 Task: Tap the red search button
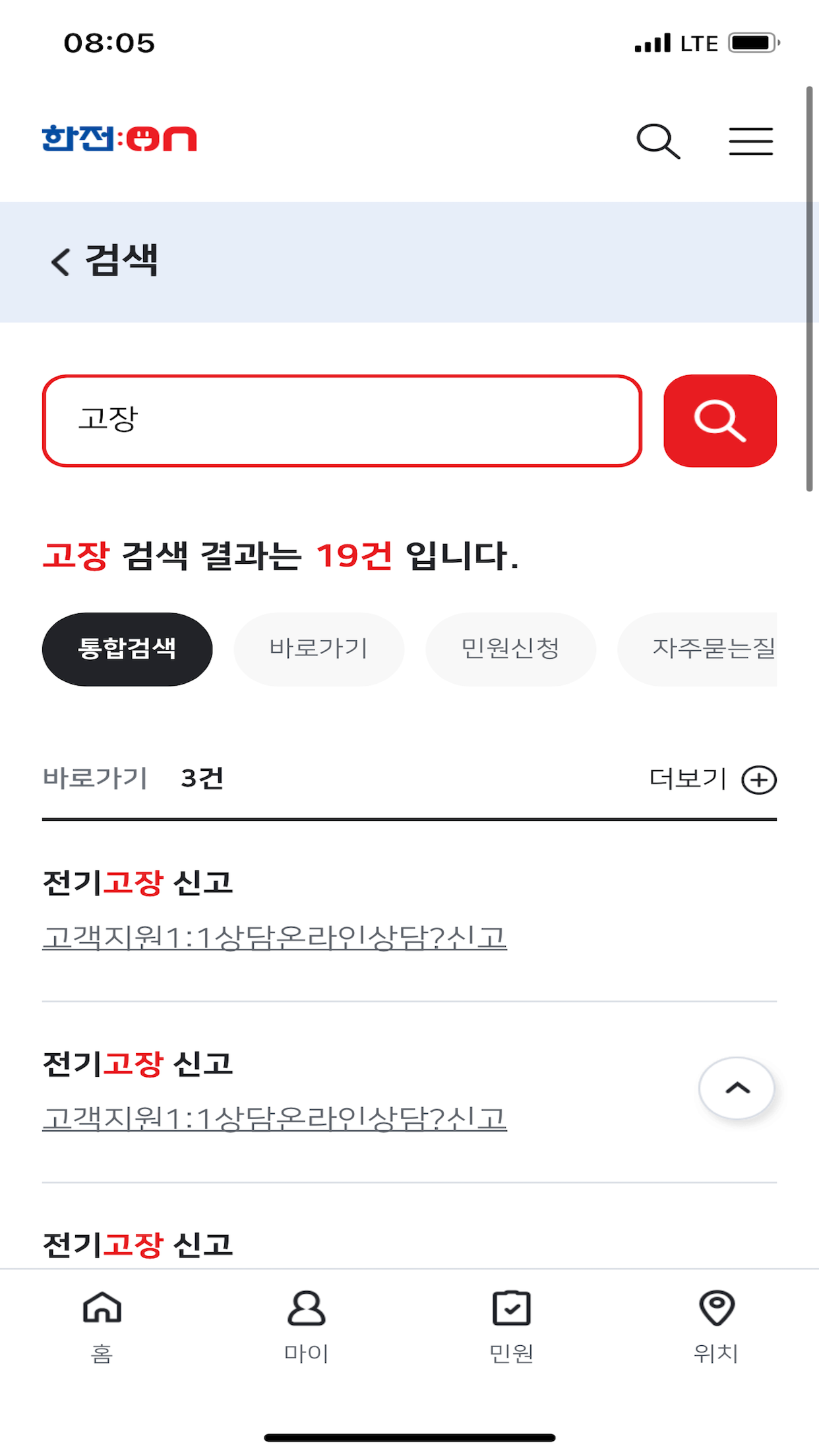719,420
